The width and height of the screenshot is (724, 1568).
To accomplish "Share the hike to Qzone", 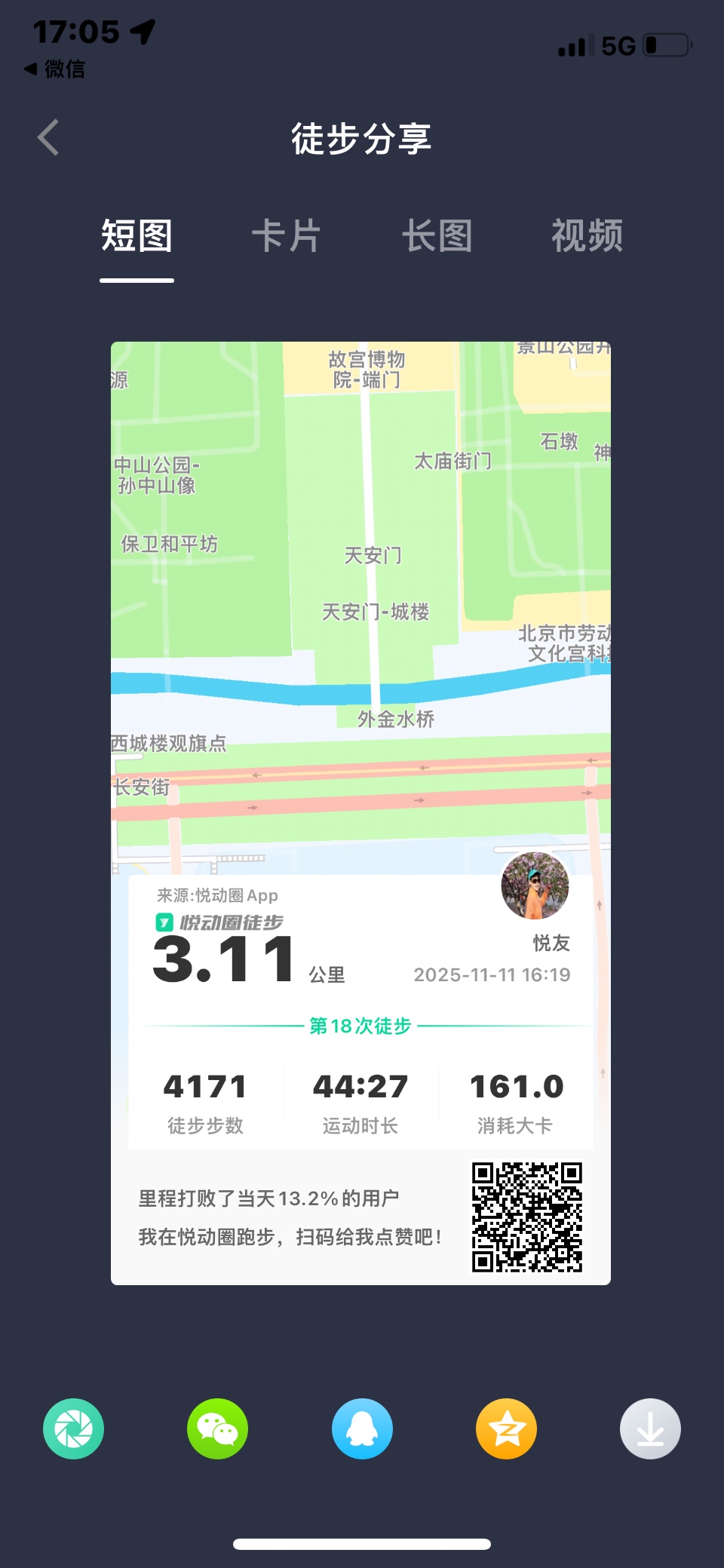I will [506, 1428].
